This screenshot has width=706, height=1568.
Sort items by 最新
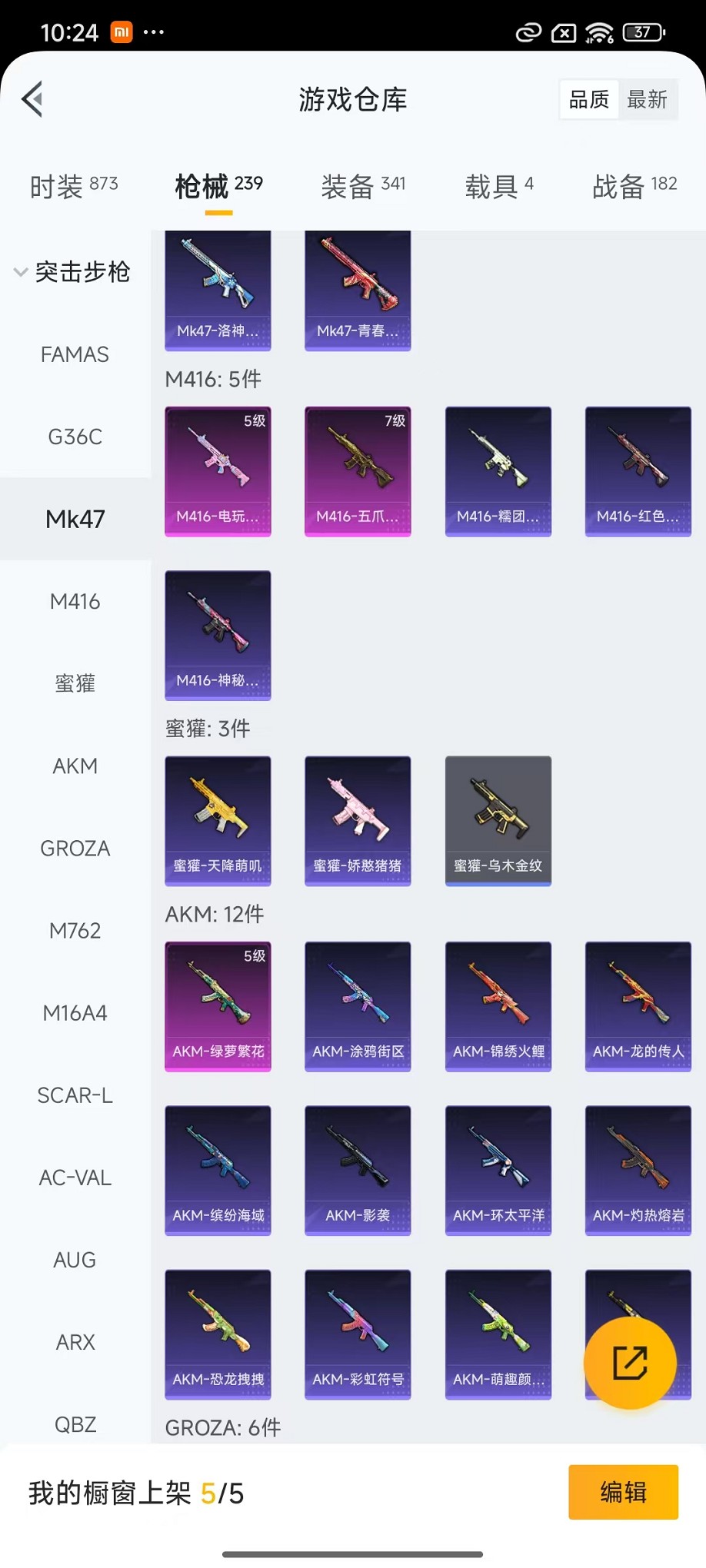pyautogui.click(x=647, y=99)
